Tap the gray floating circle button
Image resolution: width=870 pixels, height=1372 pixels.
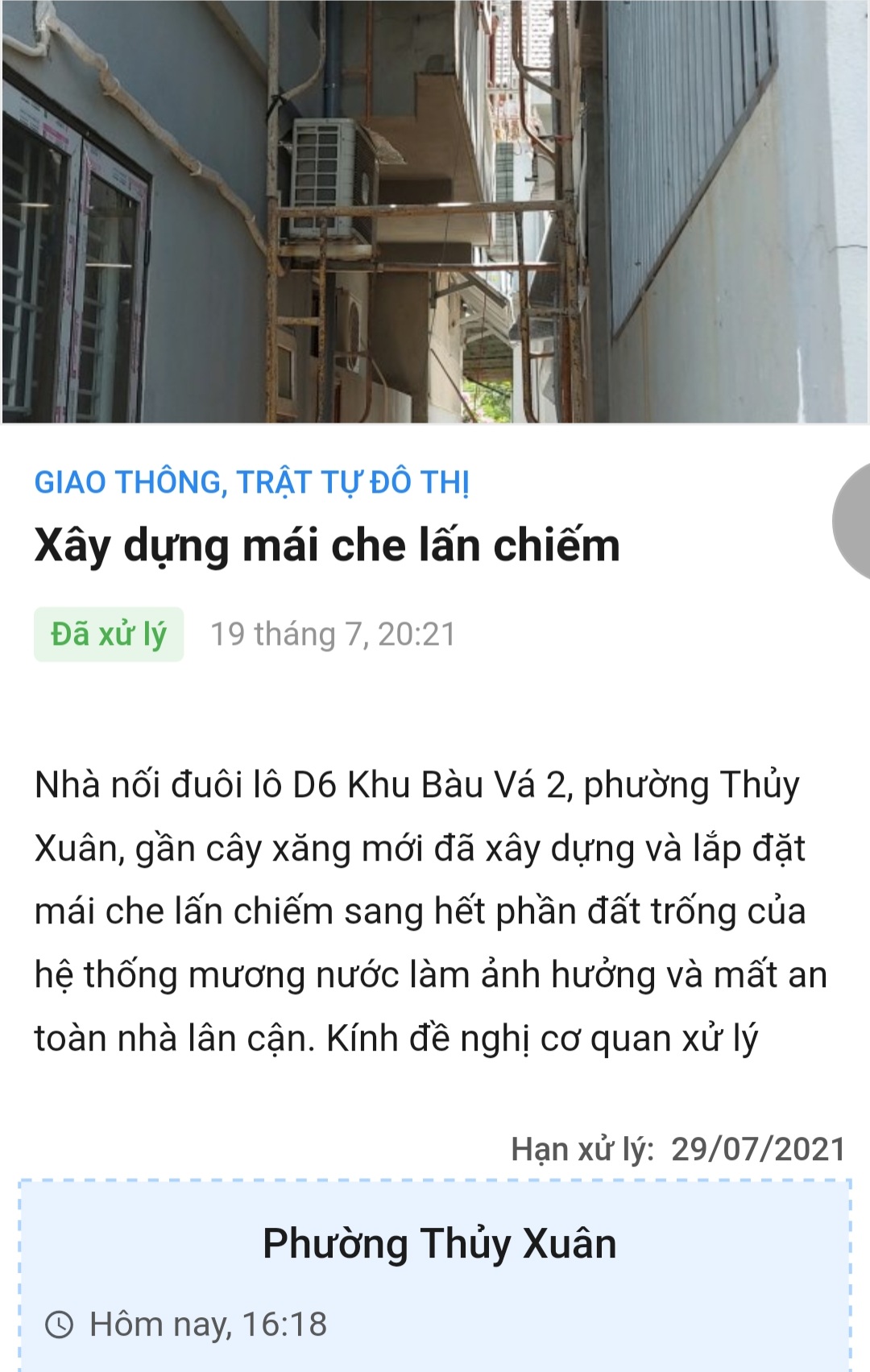click(x=854, y=522)
